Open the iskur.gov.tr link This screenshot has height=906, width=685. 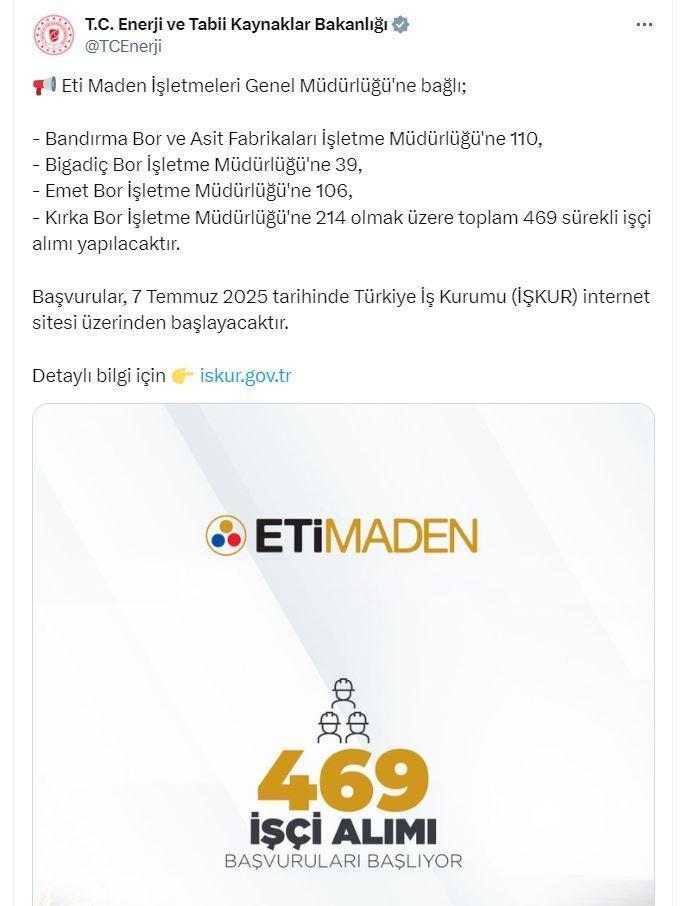click(x=245, y=376)
